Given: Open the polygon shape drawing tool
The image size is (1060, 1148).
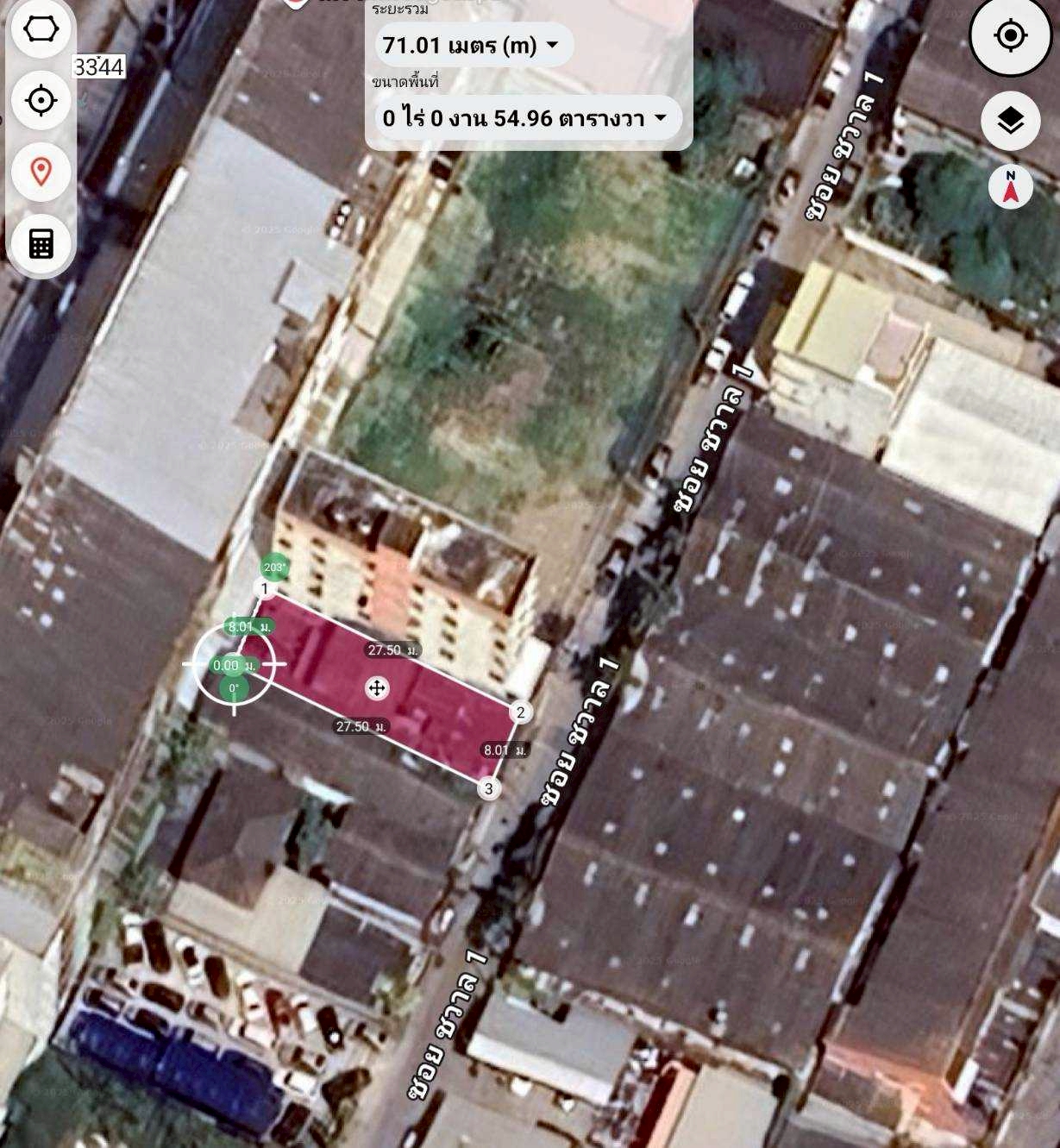Looking at the screenshot, I should (41, 29).
